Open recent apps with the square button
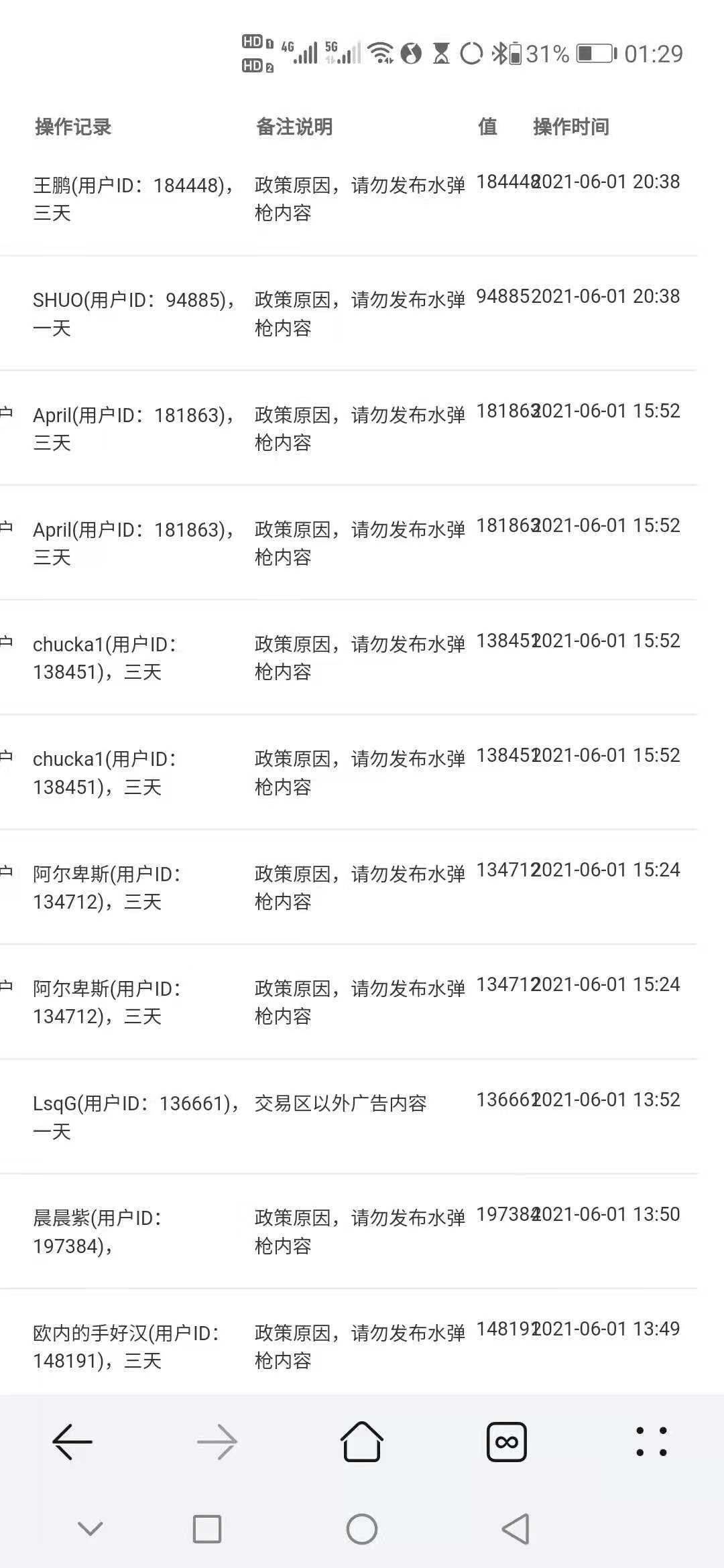The image size is (724, 1568). [207, 1529]
